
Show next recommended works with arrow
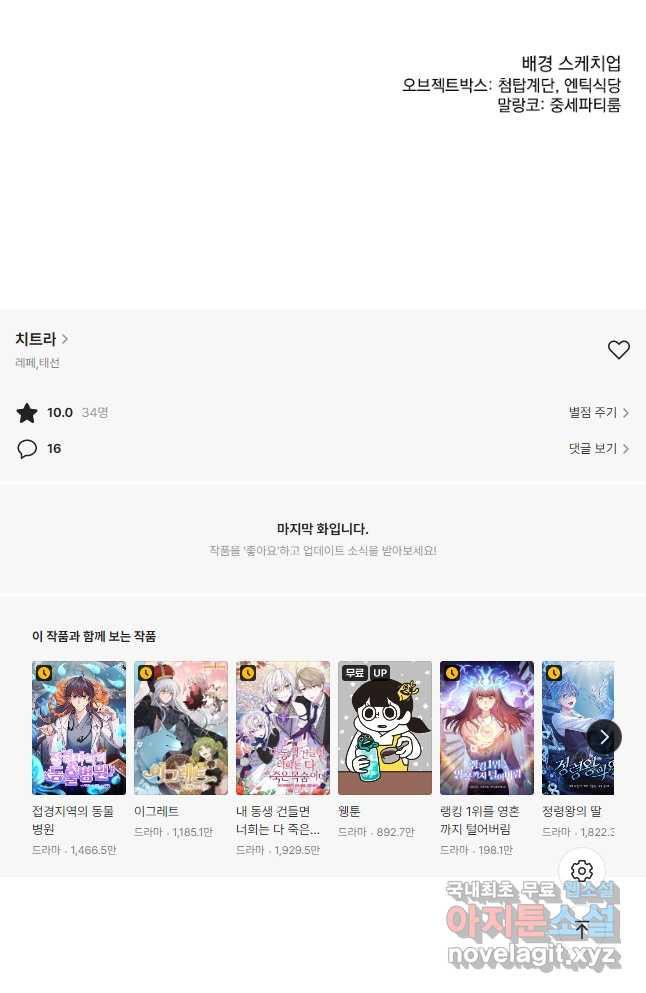pos(604,737)
